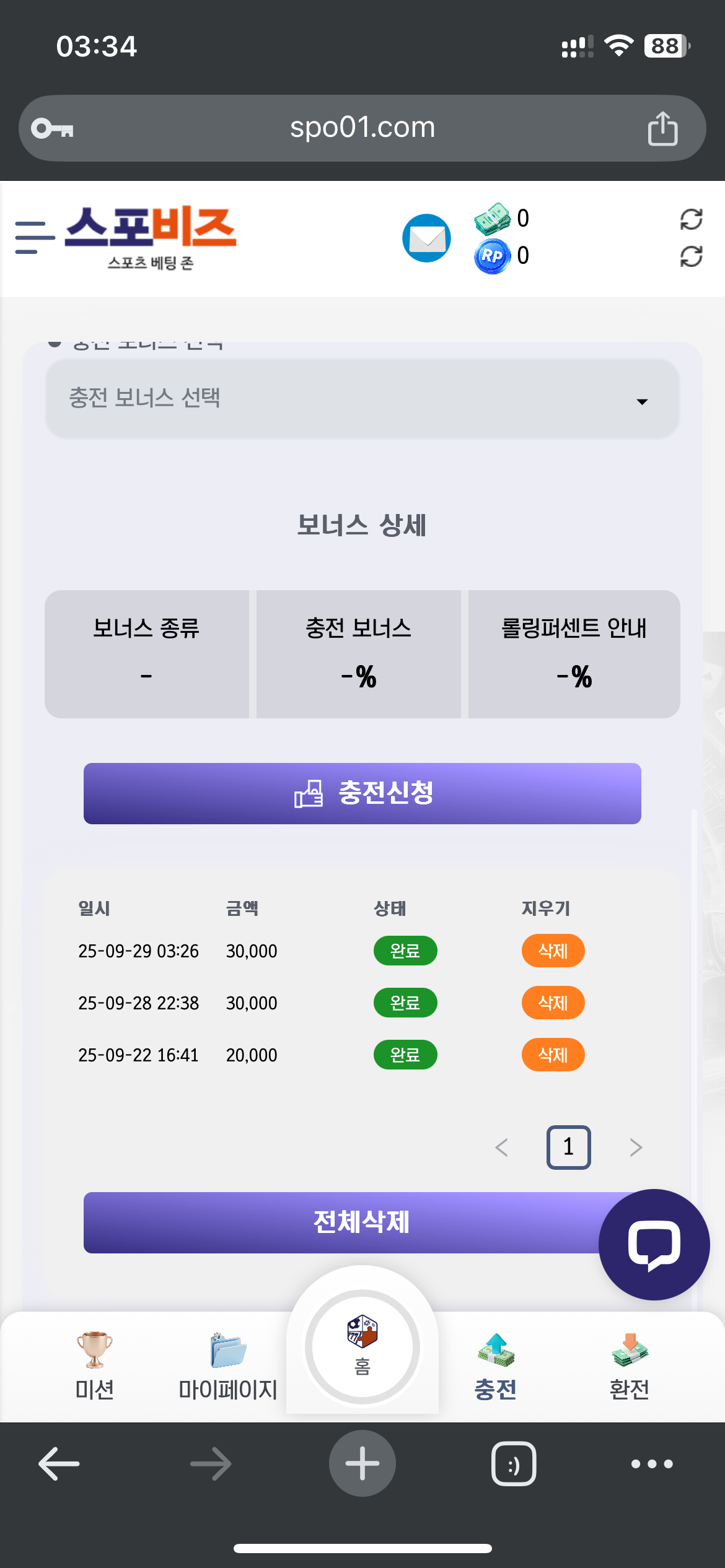This screenshot has height=1568, width=725.
Task: Select page 1 of the history
Action: click(568, 1148)
